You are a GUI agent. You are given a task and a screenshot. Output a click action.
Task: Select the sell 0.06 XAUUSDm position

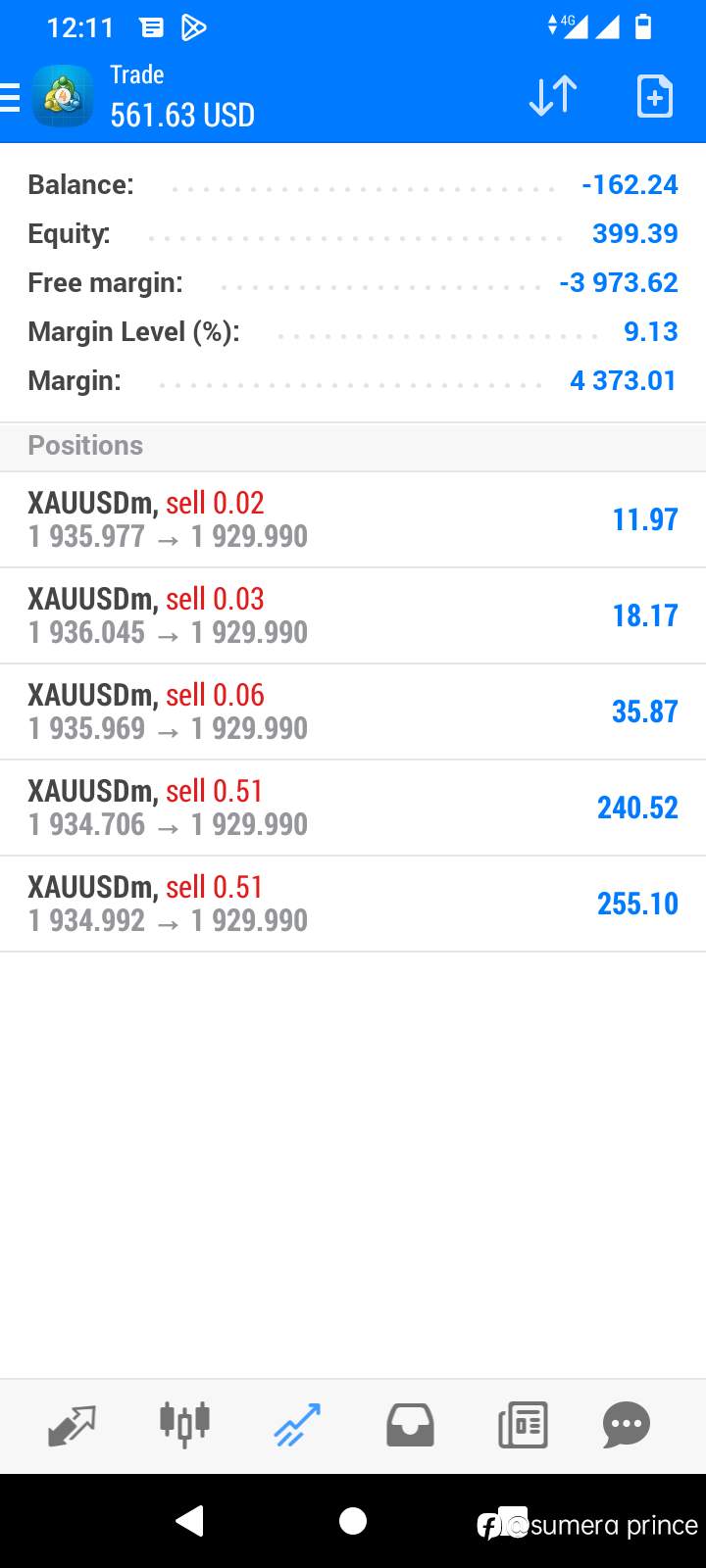point(353,711)
